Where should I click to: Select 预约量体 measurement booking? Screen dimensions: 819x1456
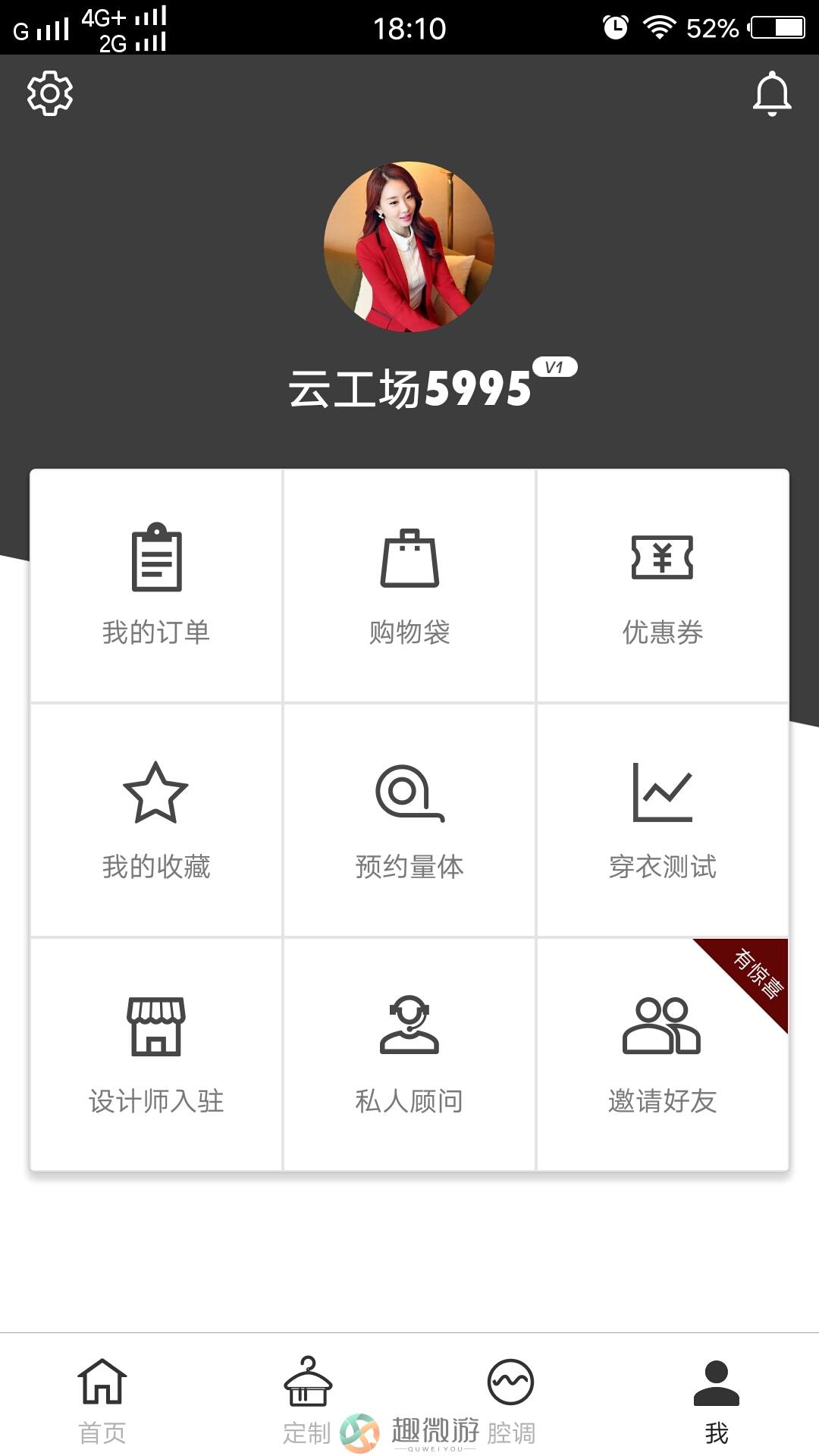(x=409, y=820)
